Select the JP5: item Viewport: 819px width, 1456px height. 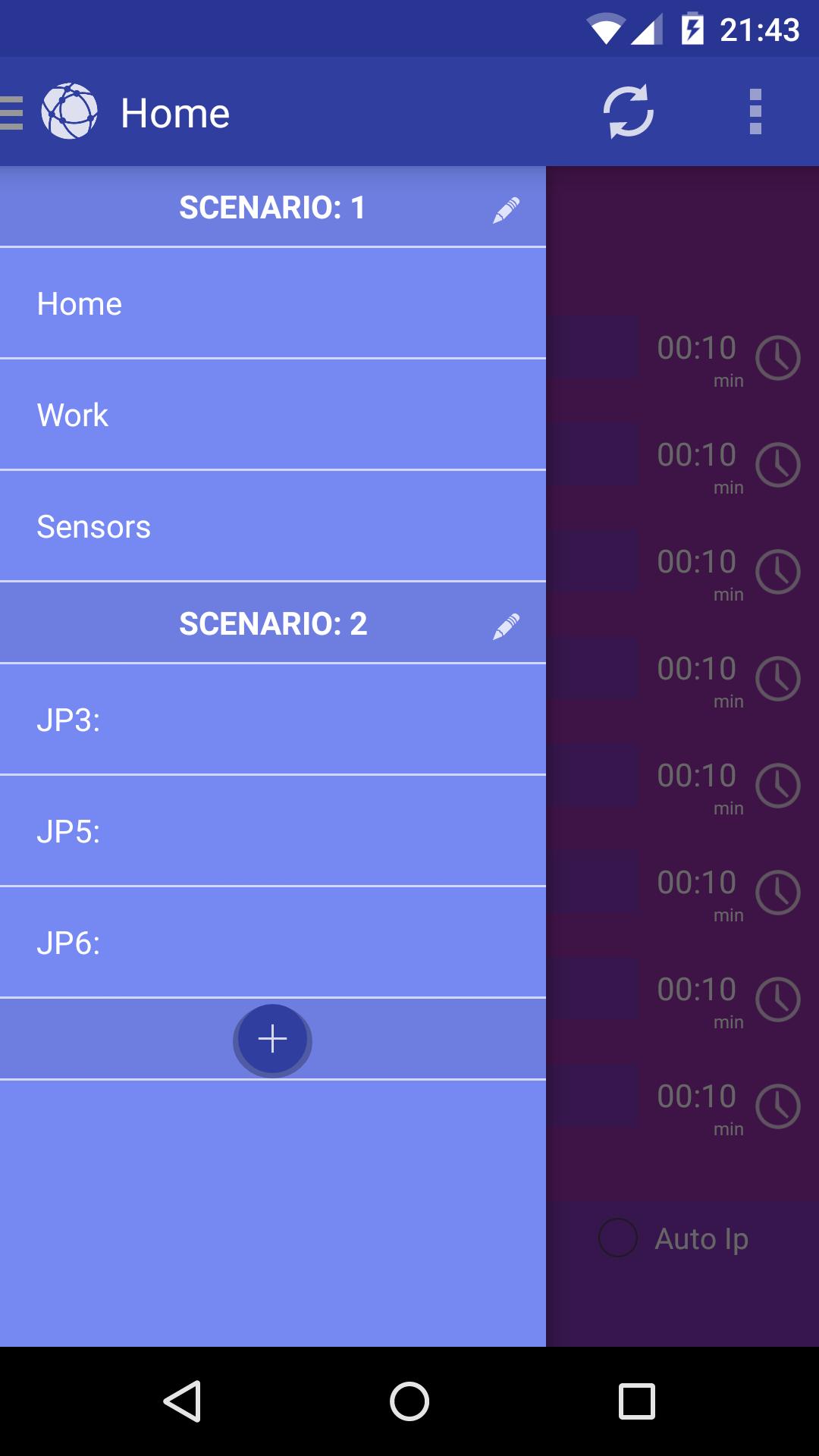(273, 831)
